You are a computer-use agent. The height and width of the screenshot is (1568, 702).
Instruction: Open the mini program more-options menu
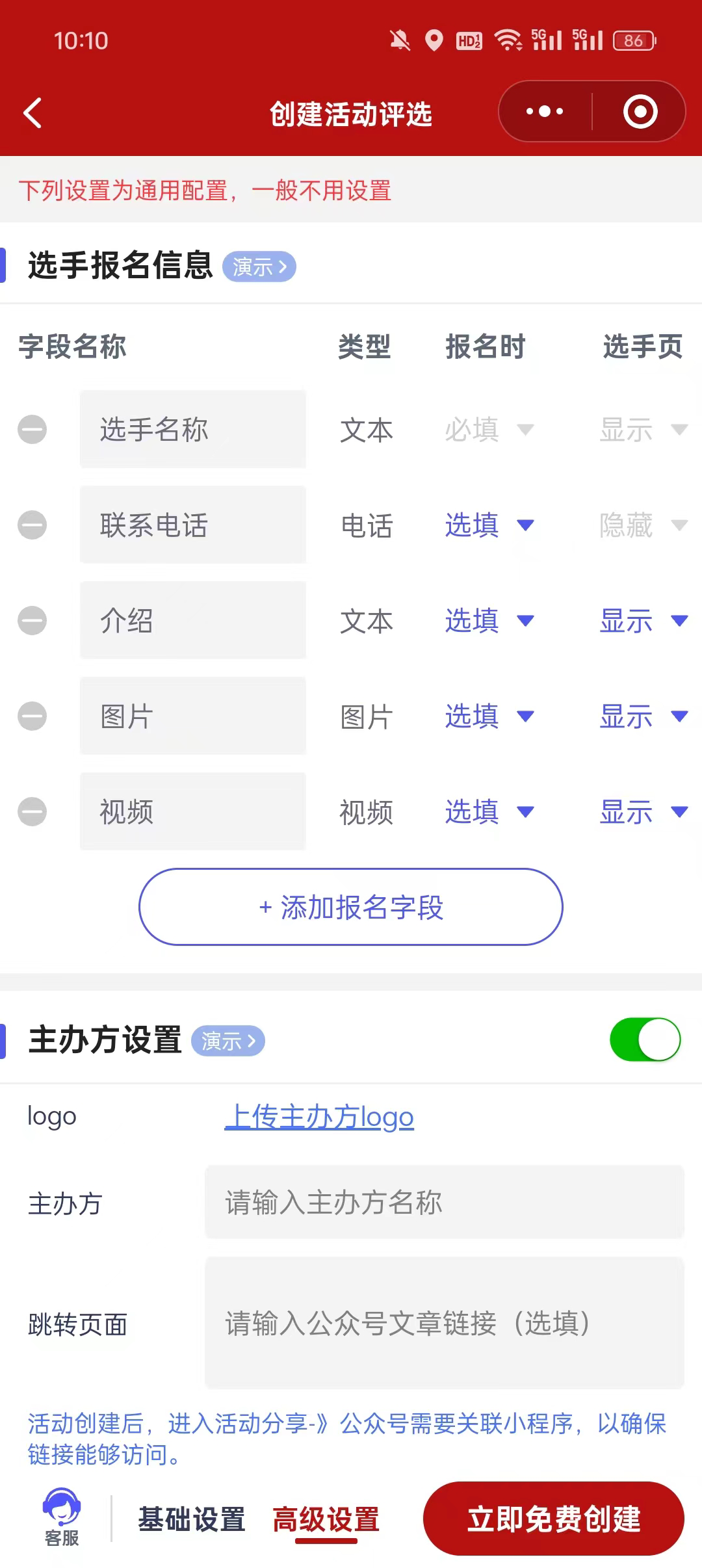tap(545, 112)
